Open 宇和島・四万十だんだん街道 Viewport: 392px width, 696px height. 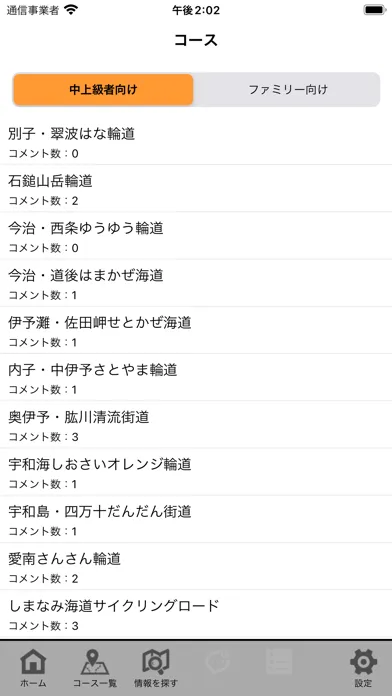(196, 519)
